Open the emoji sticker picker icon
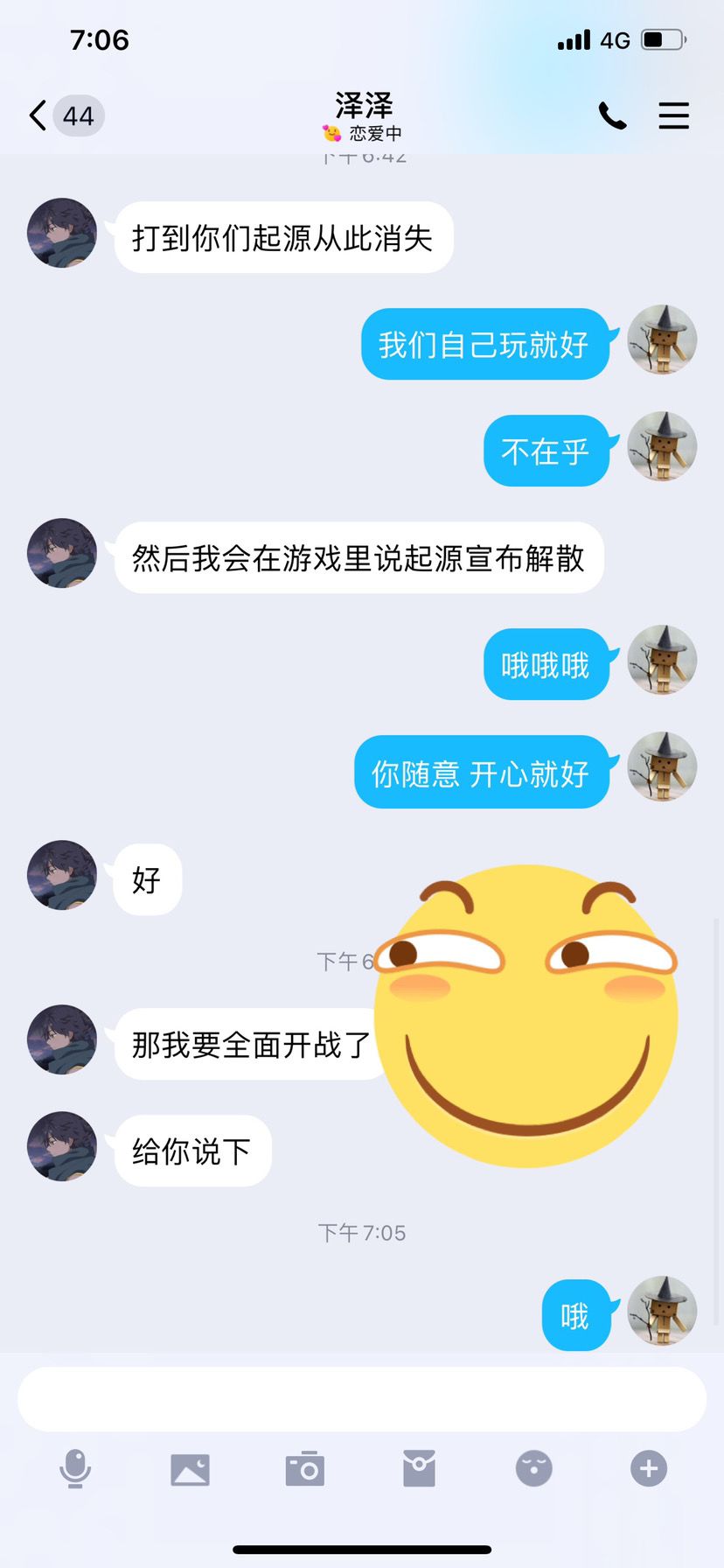Screen dimensions: 724x1568 [x=533, y=1468]
